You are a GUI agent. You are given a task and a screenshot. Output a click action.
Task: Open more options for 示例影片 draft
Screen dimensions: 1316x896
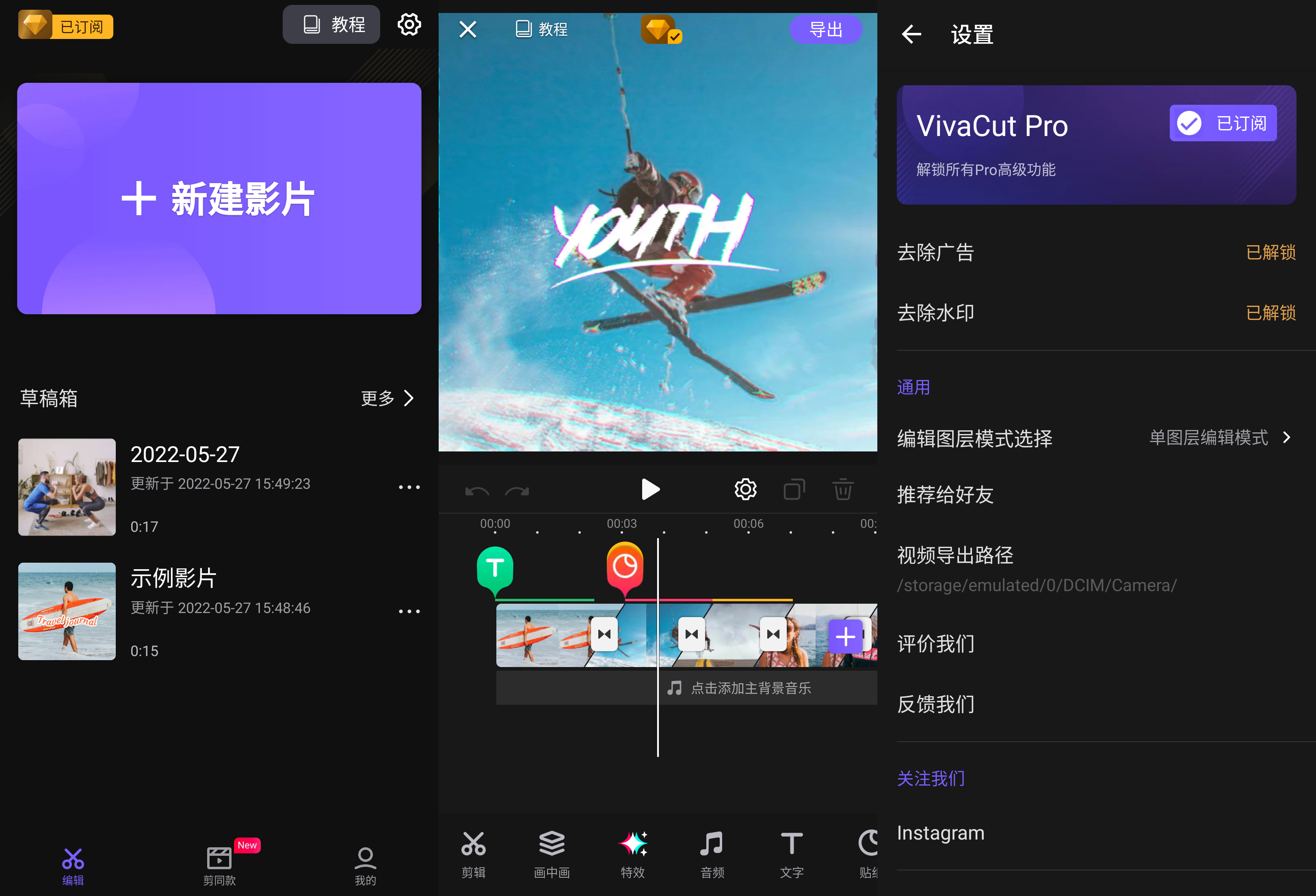(409, 611)
